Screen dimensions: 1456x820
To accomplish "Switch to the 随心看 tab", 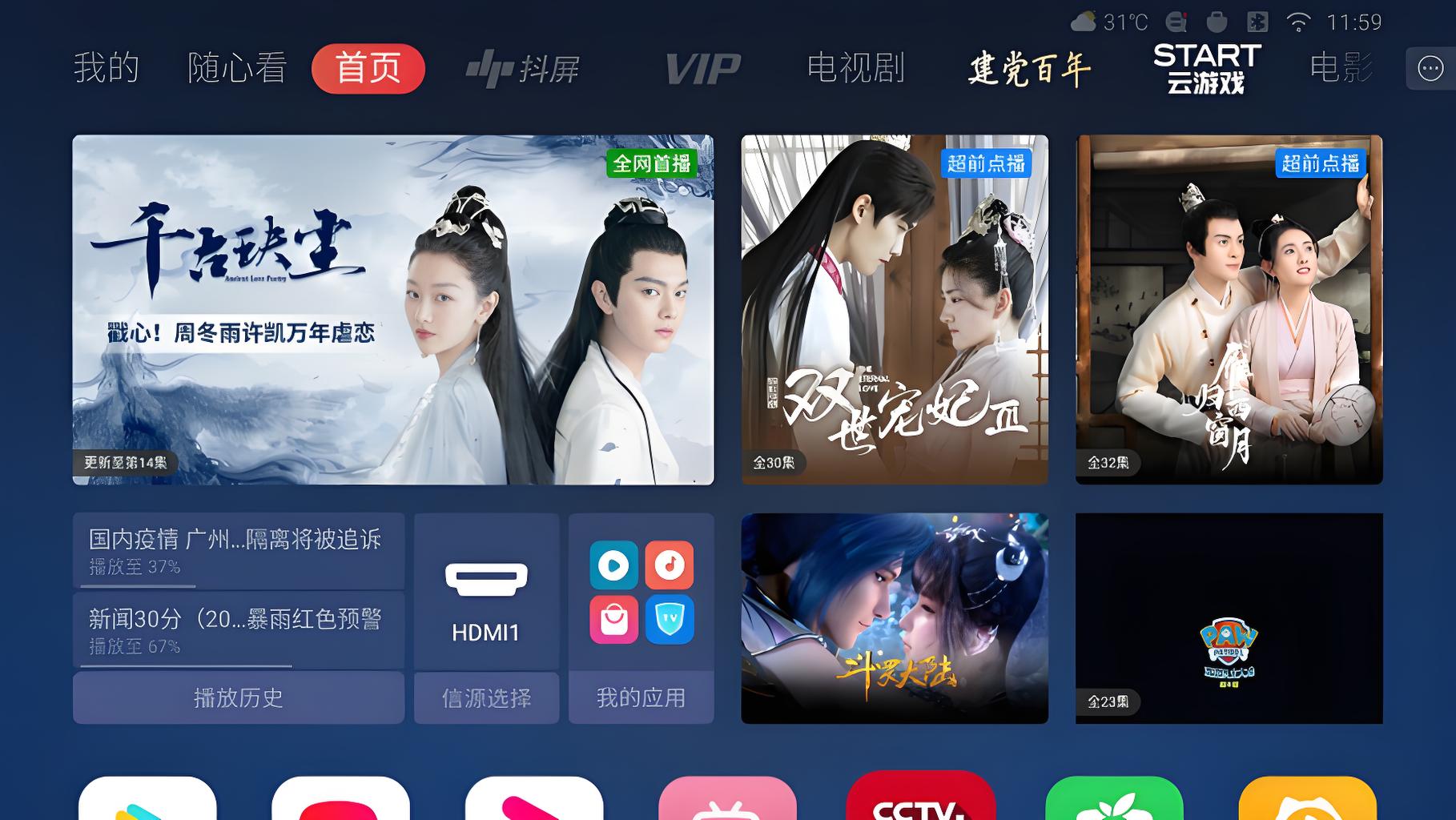I will tap(237, 68).
